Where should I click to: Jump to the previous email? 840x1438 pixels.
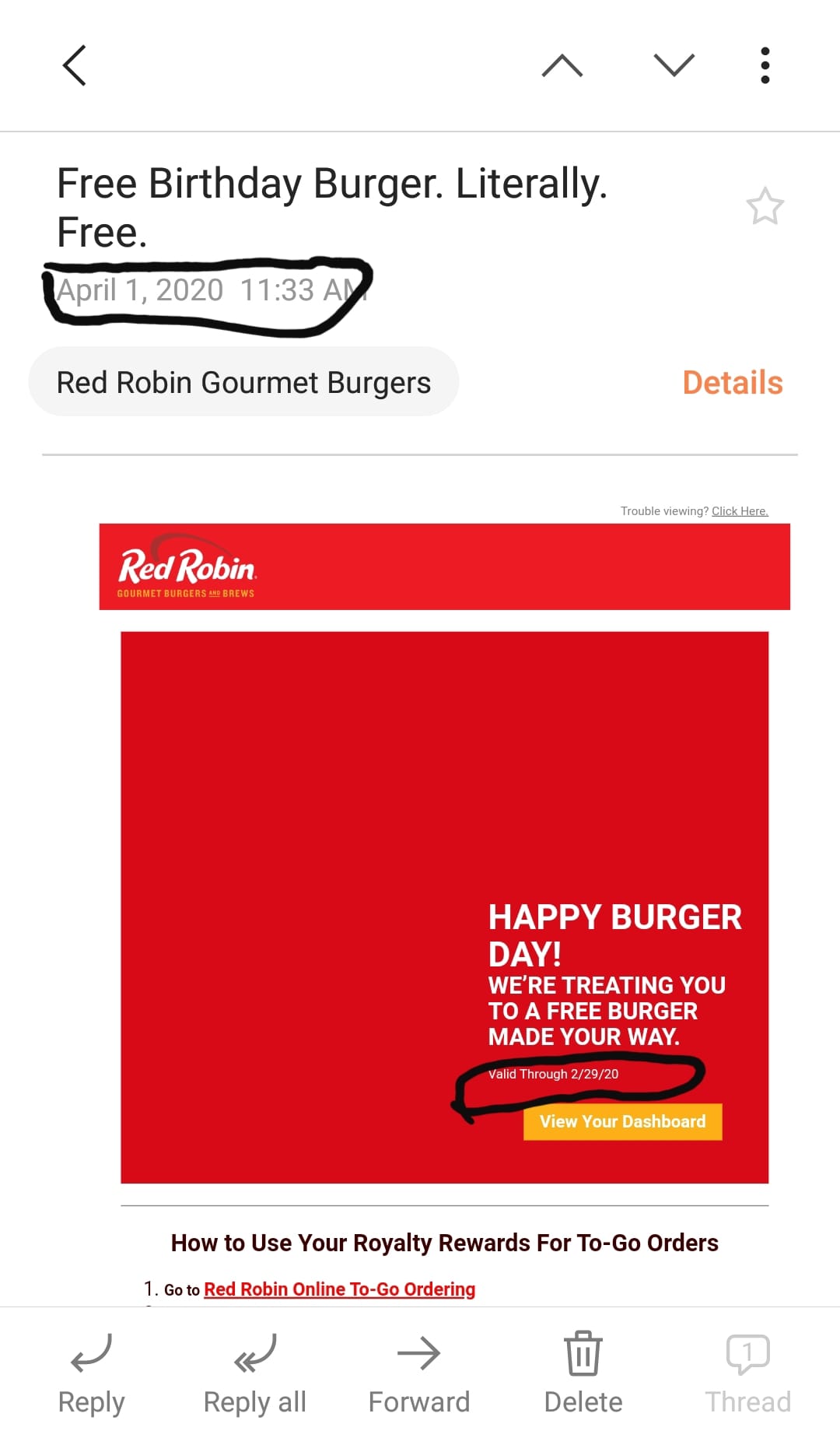tap(562, 65)
